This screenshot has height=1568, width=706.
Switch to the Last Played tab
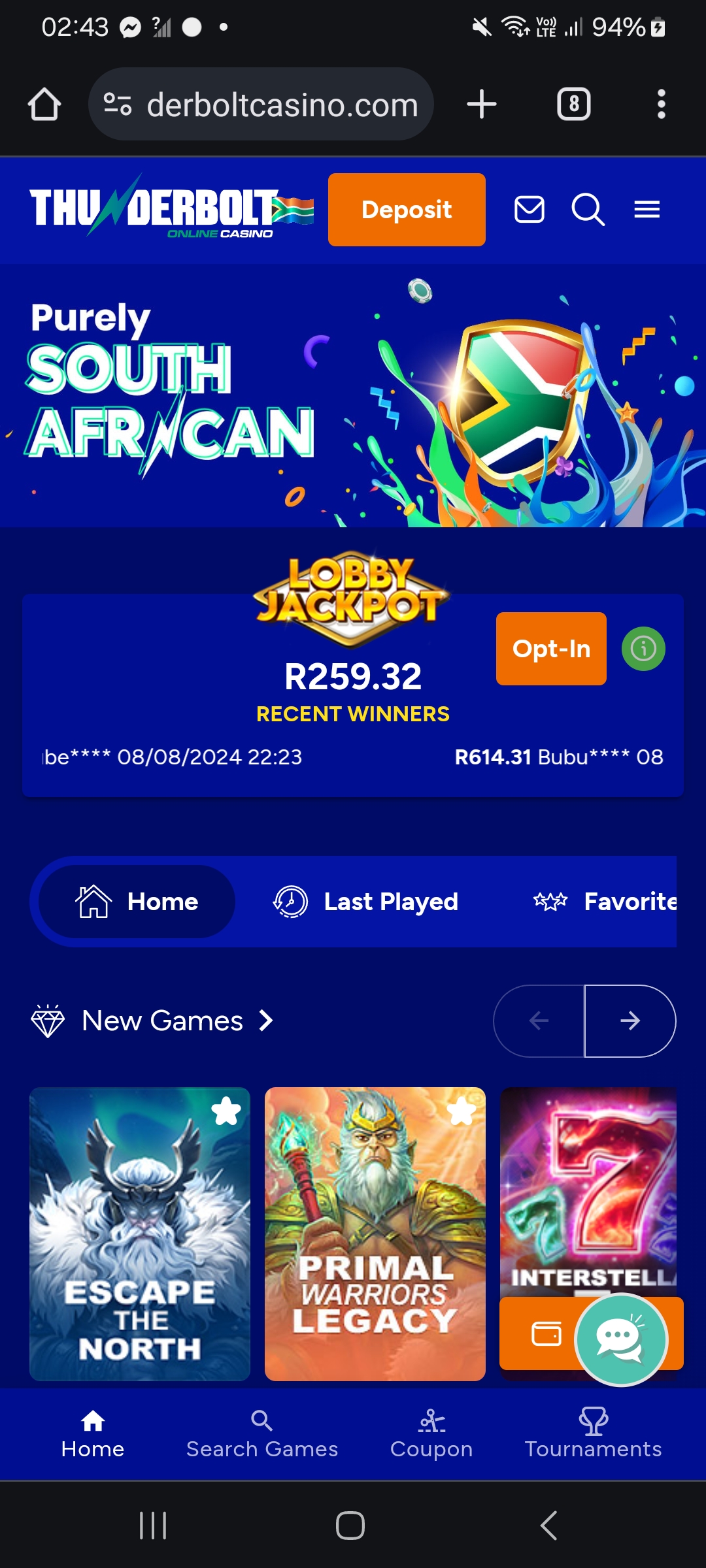pos(366,902)
